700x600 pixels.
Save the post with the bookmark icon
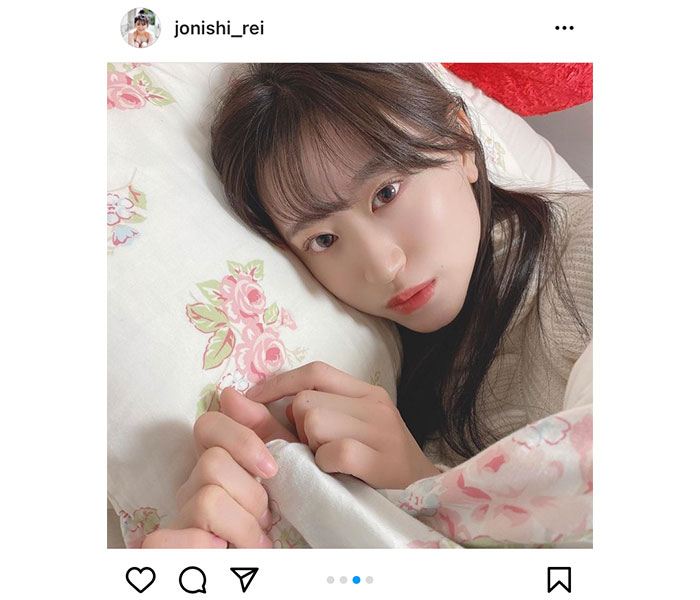[559, 580]
